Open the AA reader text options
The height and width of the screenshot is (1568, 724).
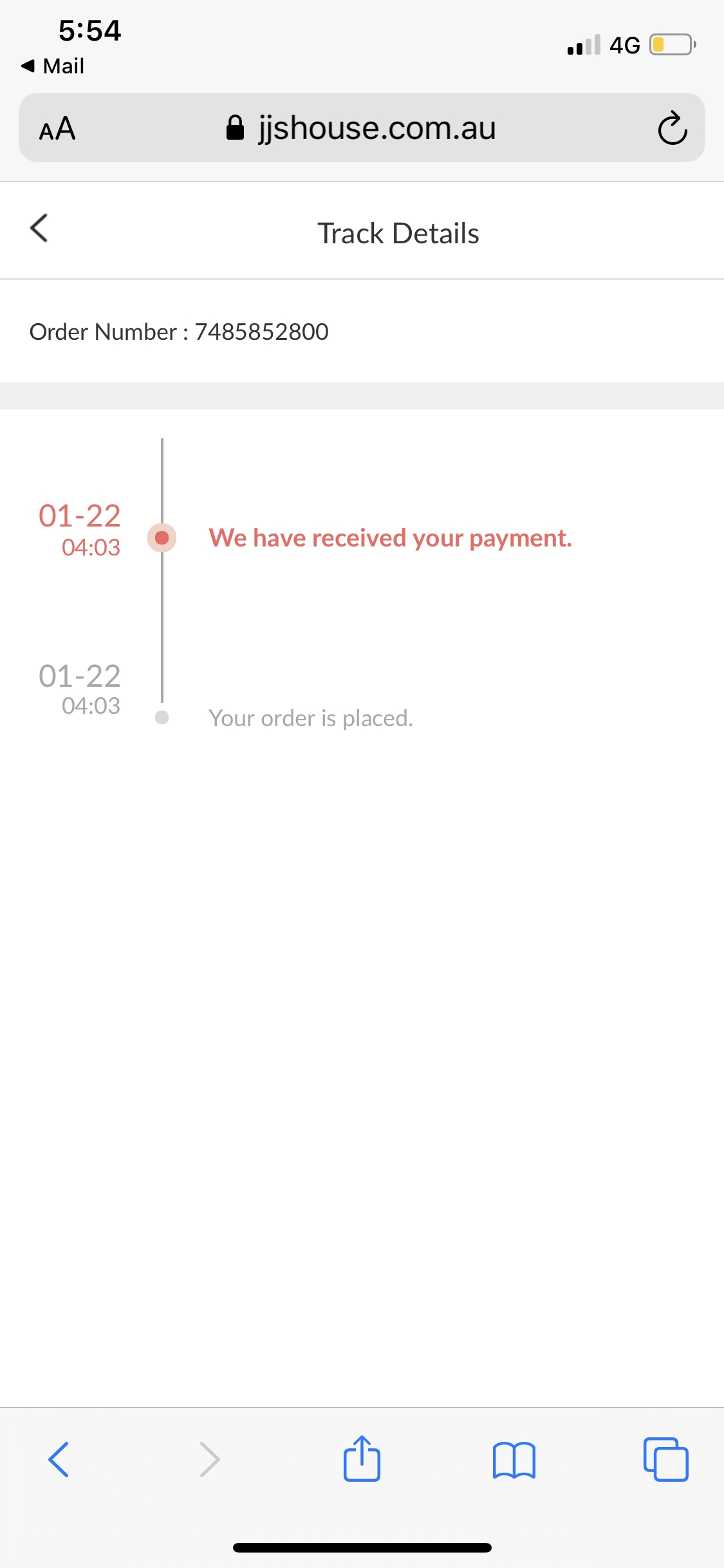pos(57,129)
